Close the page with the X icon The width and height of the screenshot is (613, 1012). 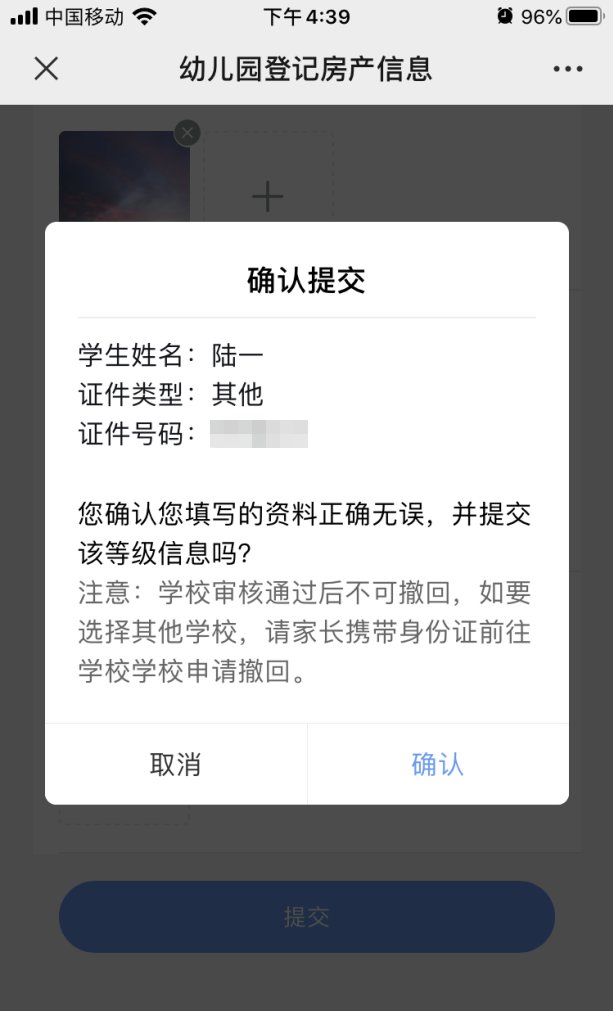(46, 68)
